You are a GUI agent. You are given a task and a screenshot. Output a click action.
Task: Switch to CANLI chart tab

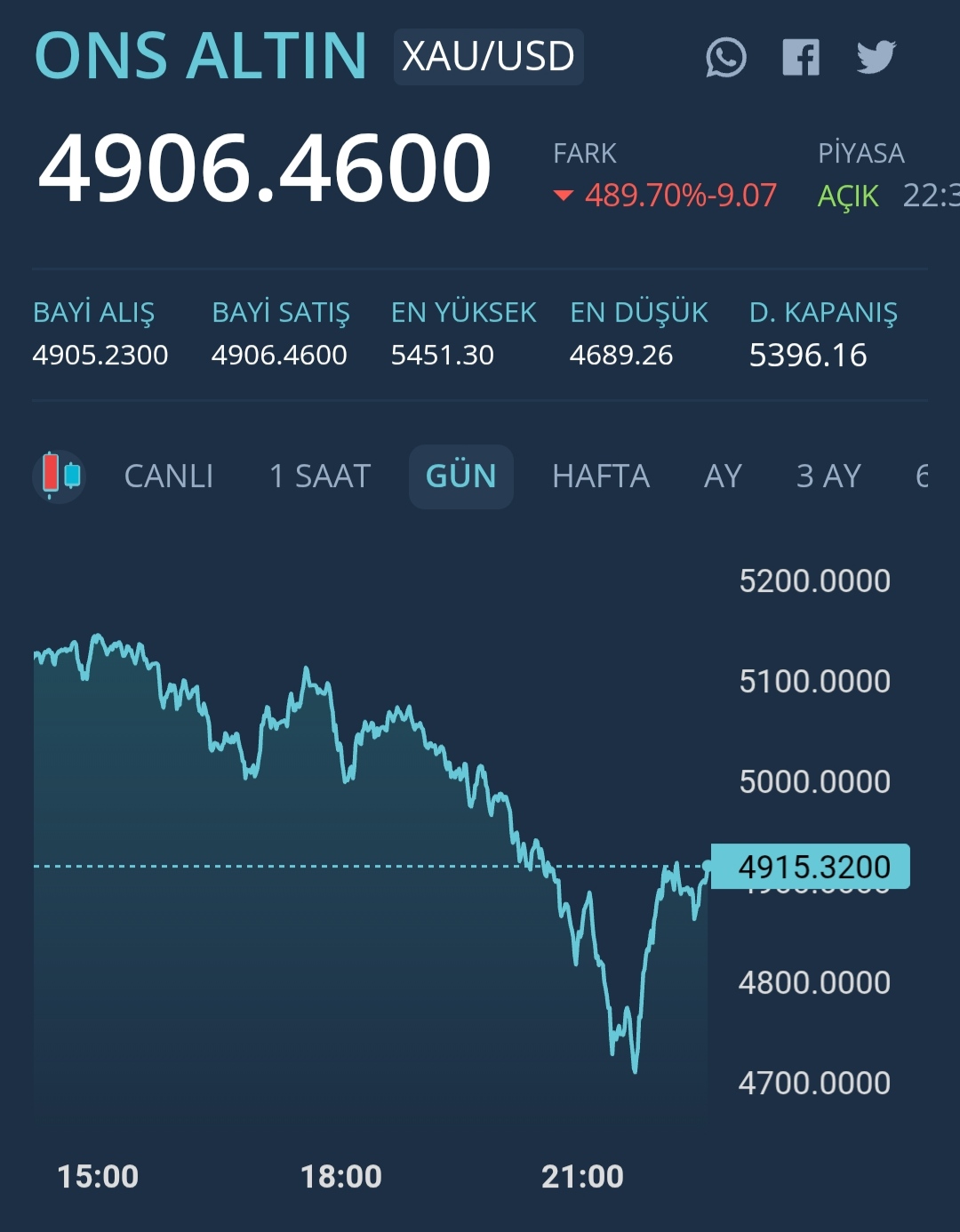[x=169, y=476]
